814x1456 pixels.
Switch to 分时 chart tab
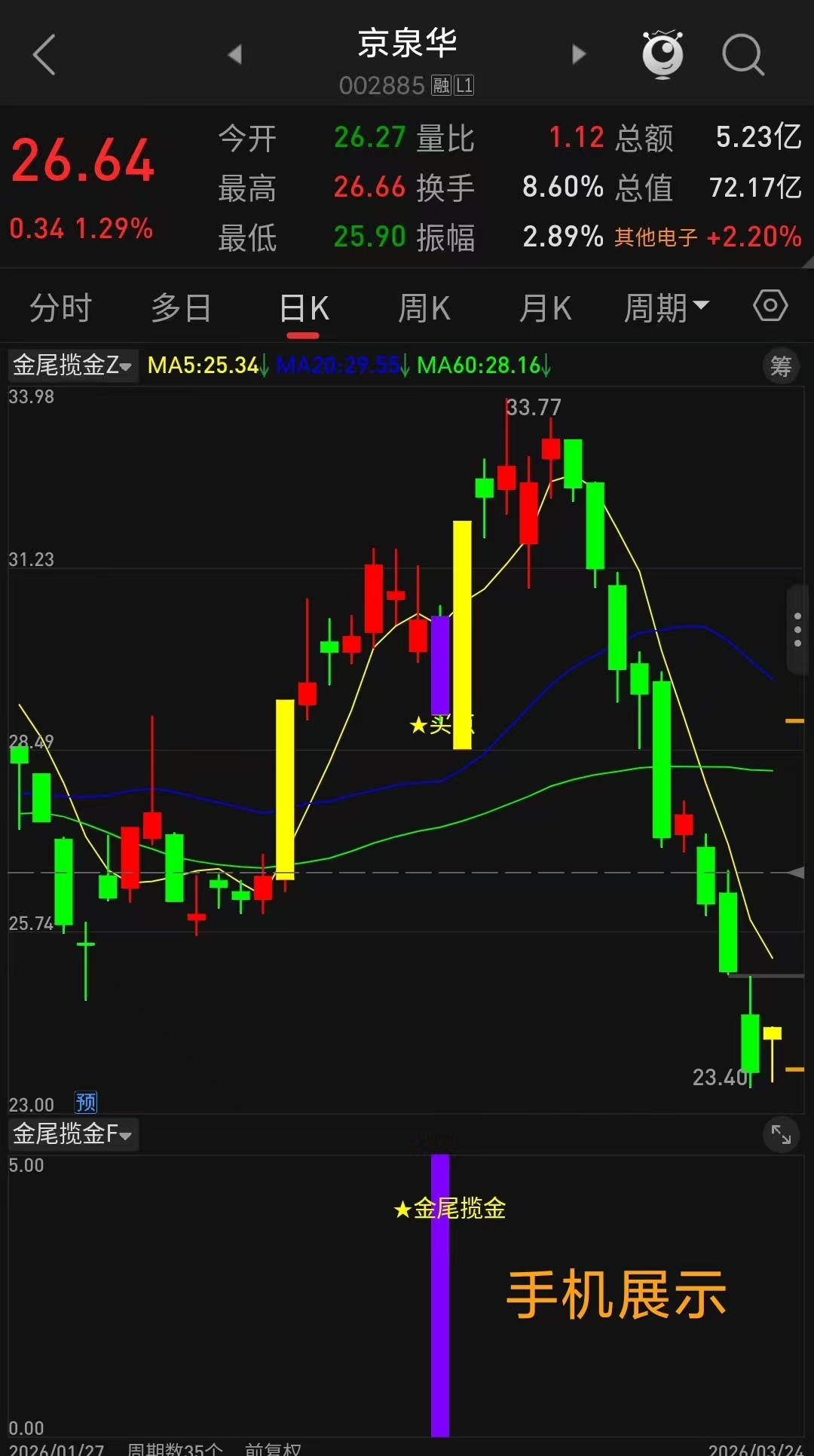pyautogui.click(x=60, y=308)
